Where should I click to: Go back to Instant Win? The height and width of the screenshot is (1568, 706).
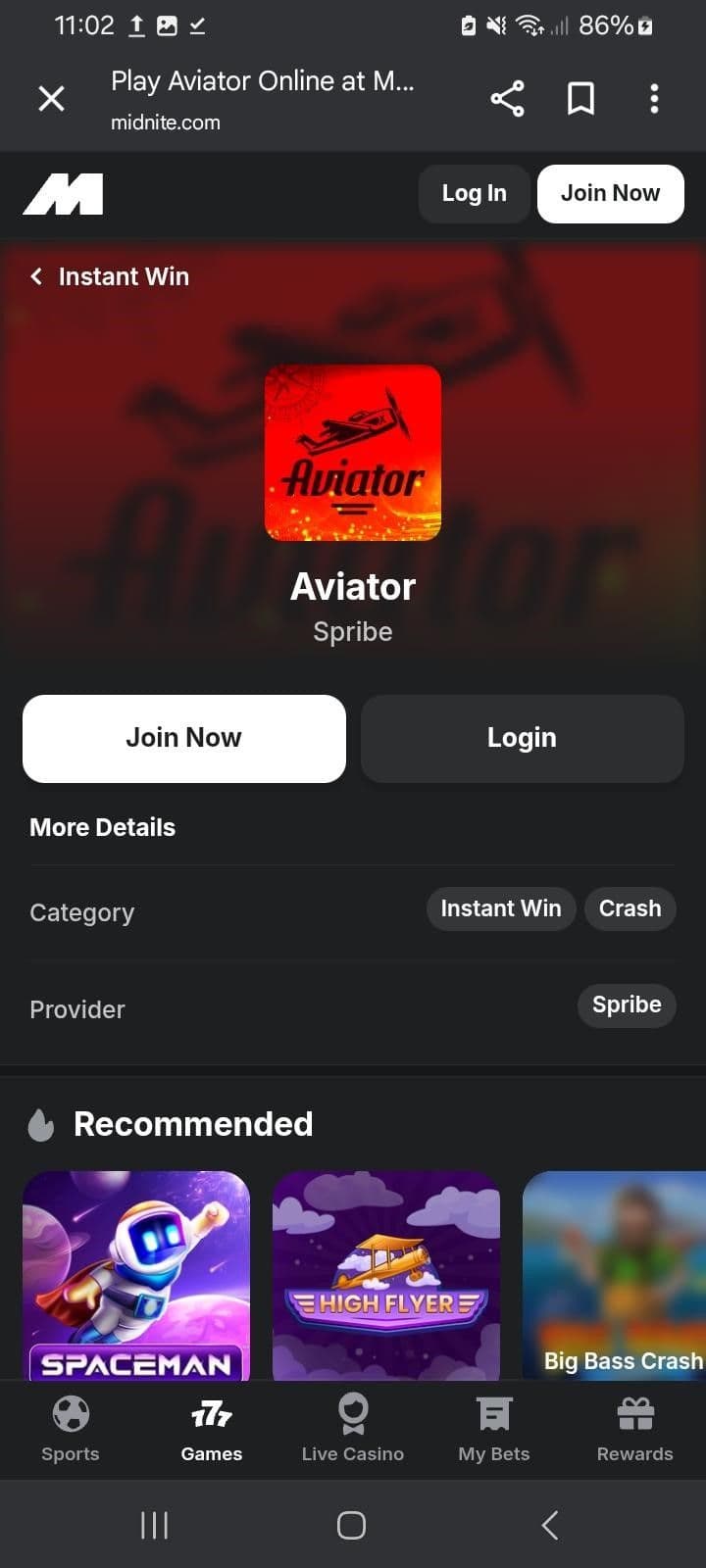point(110,276)
